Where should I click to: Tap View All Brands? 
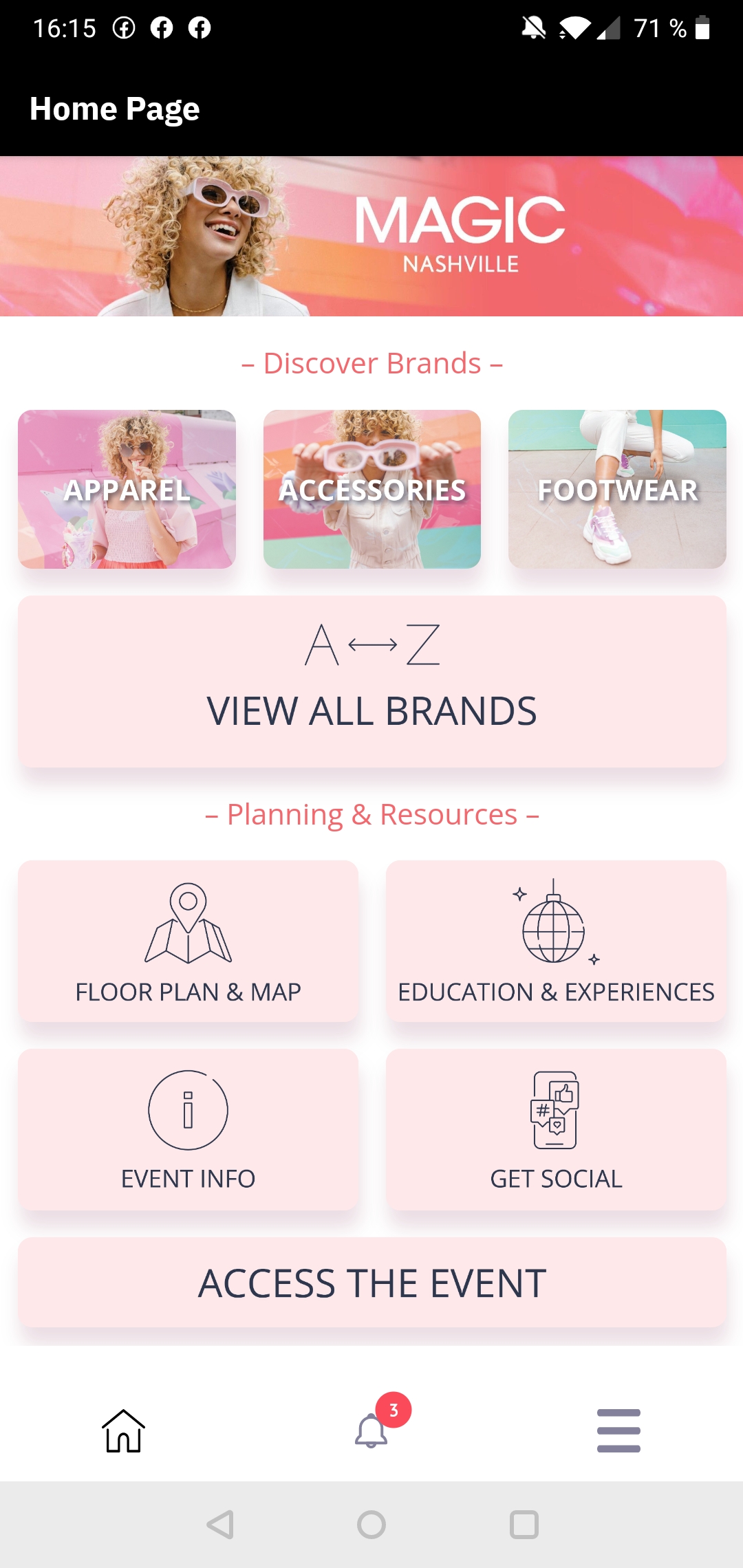(x=371, y=682)
